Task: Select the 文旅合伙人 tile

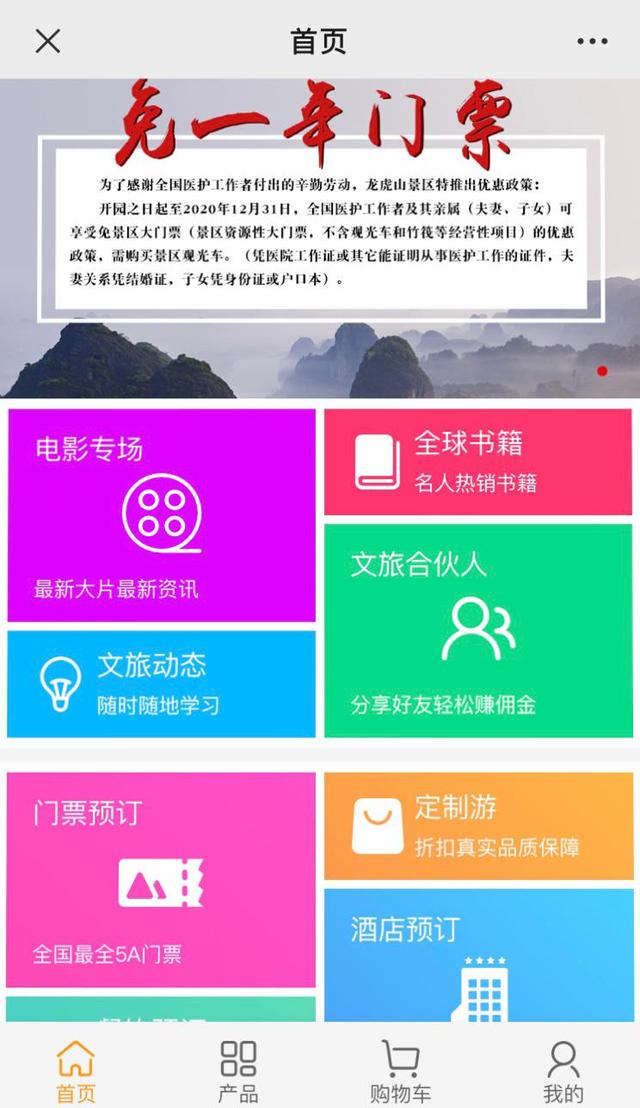Action: 478,630
